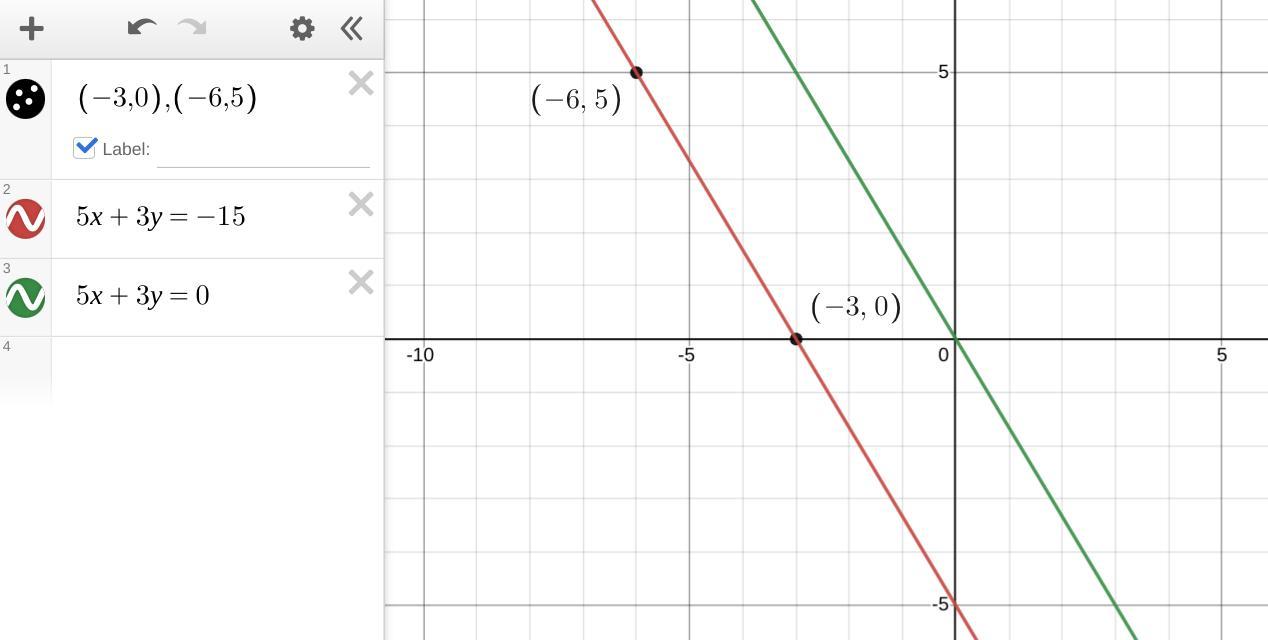Image resolution: width=1268 pixels, height=640 pixels.
Task: Add a new expression item
Action: tap(31, 28)
